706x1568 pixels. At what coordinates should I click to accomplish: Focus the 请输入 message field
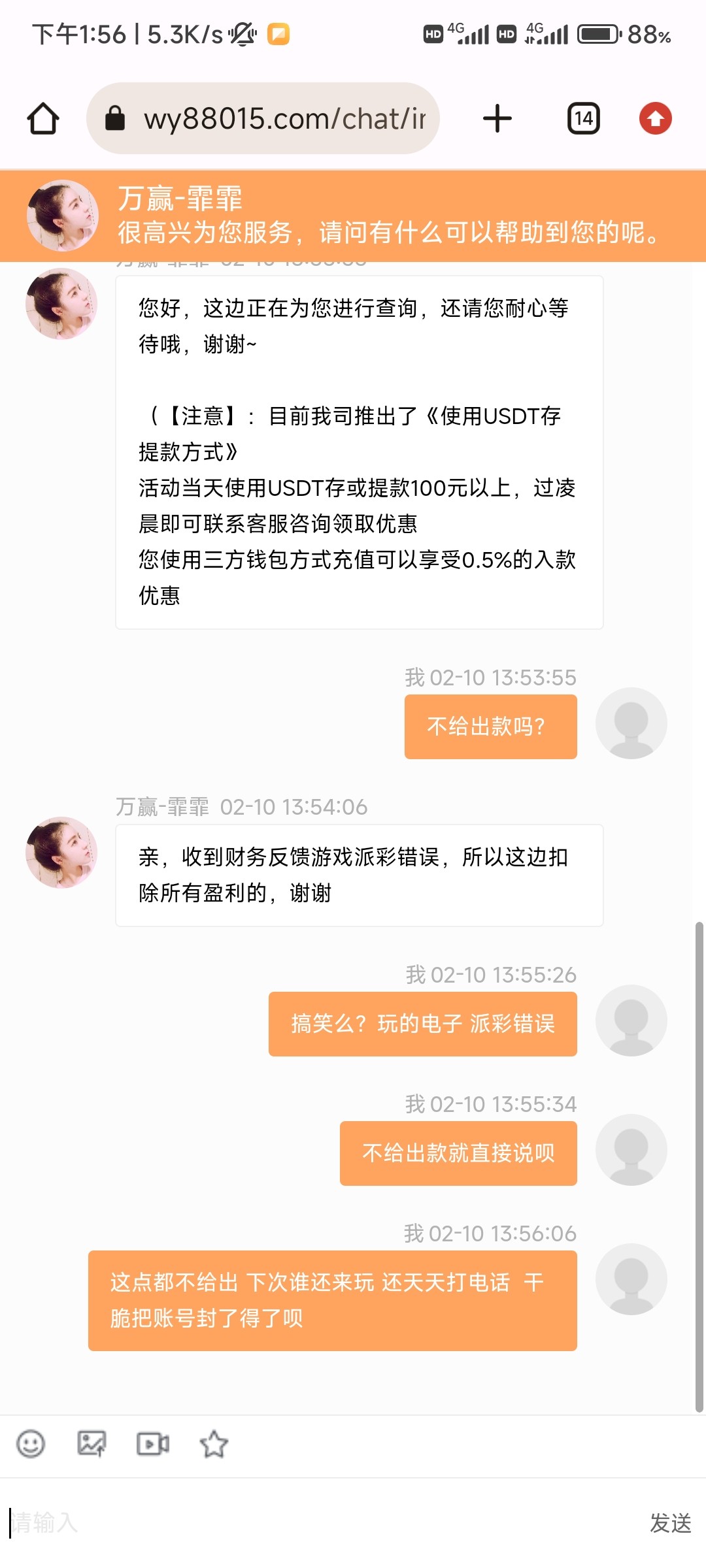point(314,1523)
